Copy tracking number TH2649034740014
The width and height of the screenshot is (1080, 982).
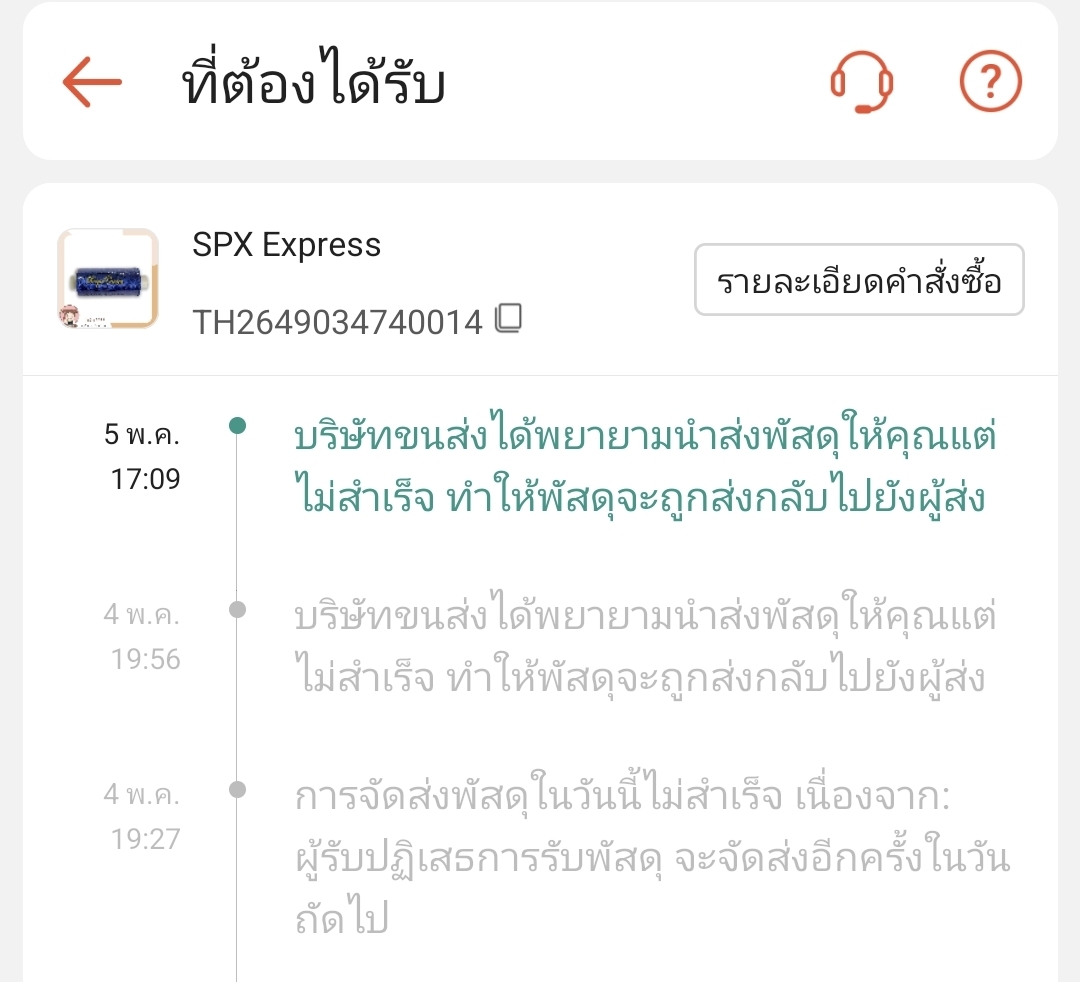[509, 319]
